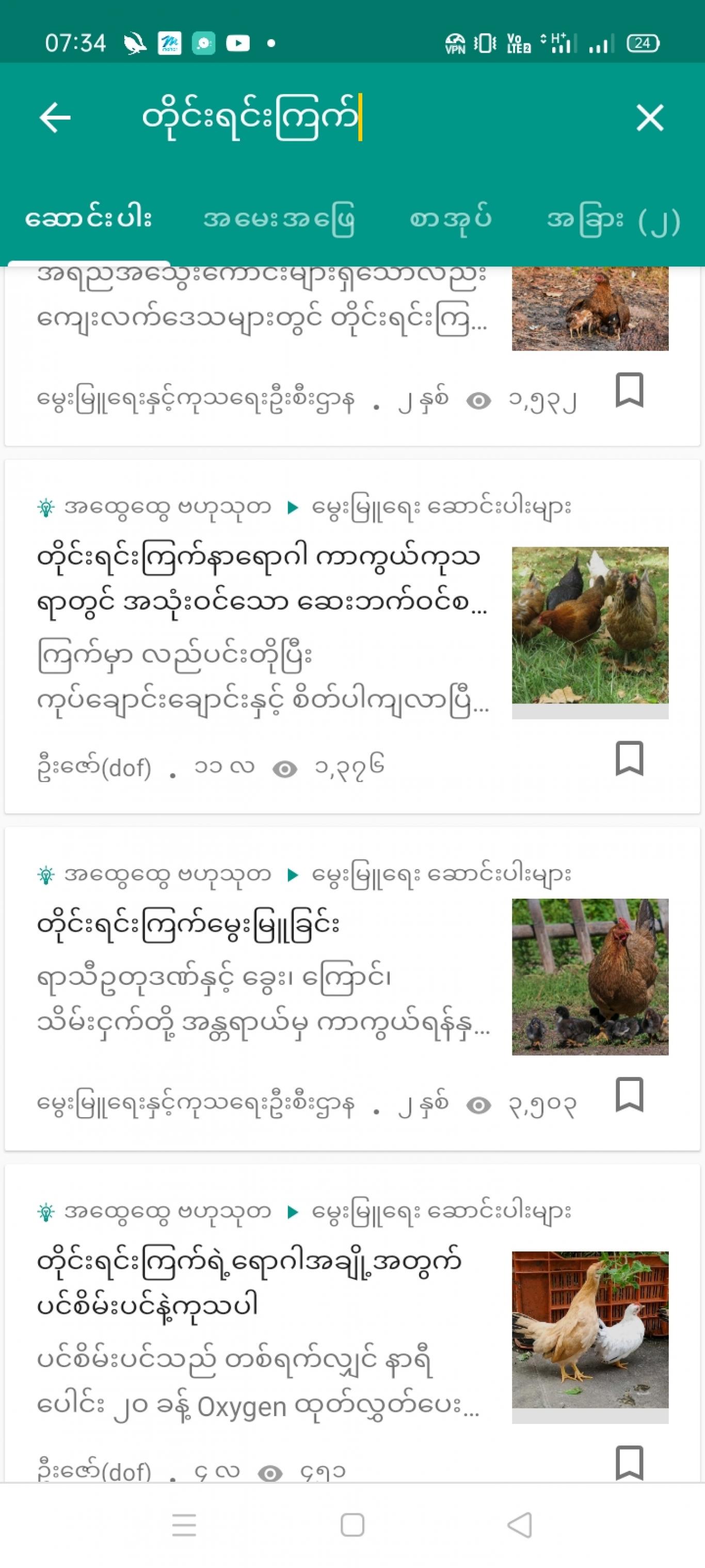Go back using the arrow in search bar
Screen dimensions: 705x1568
[x=55, y=117]
